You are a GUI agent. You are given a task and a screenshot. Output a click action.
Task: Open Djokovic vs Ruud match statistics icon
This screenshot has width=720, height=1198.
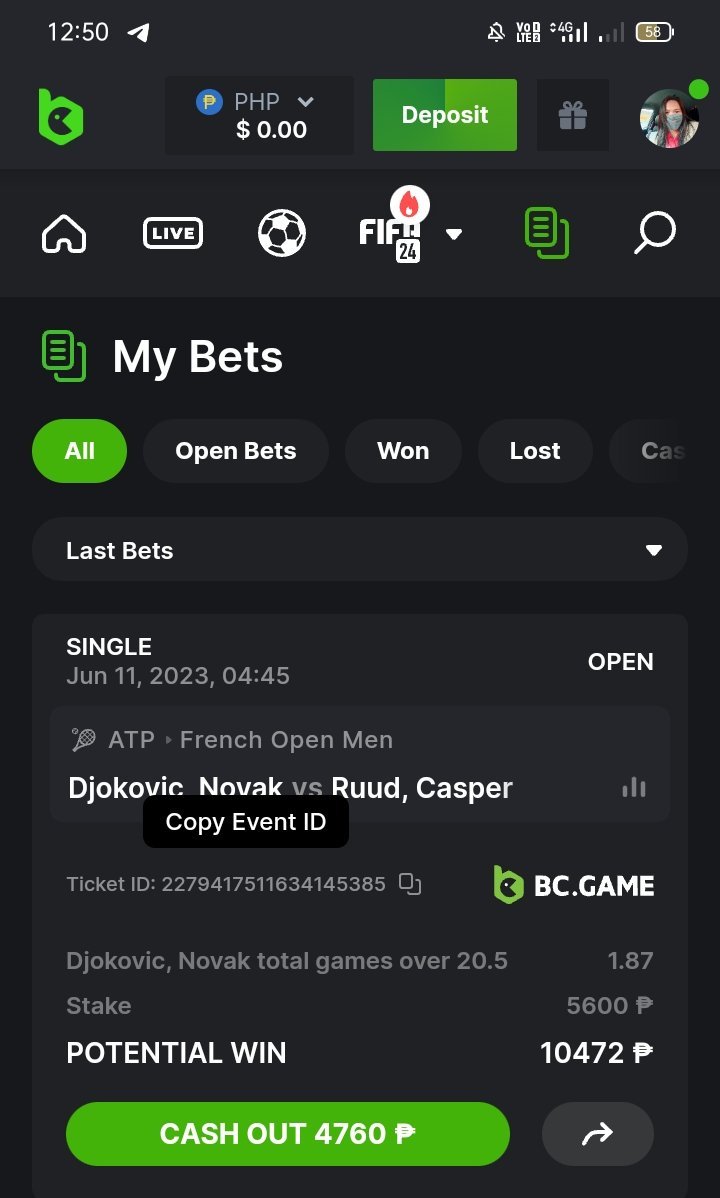(x=634, y=788)
